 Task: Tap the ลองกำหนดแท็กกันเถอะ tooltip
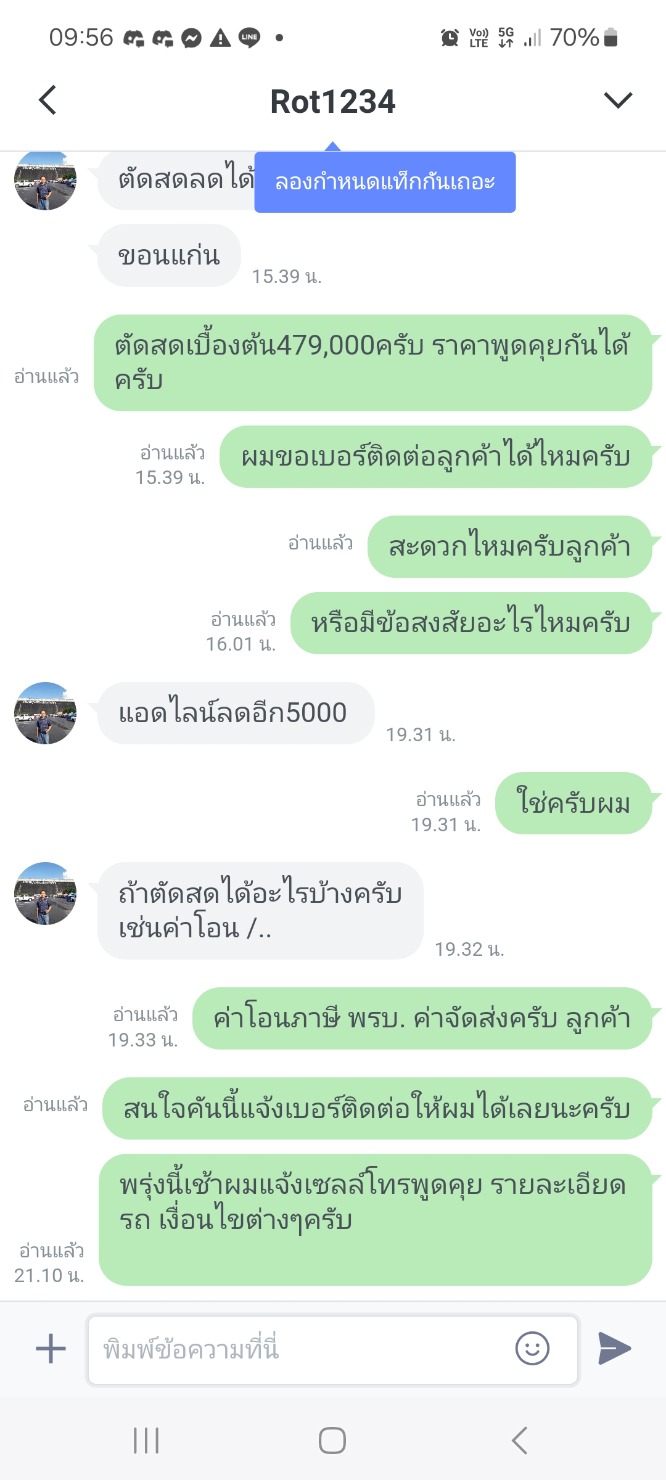click(x=385, y=183)
